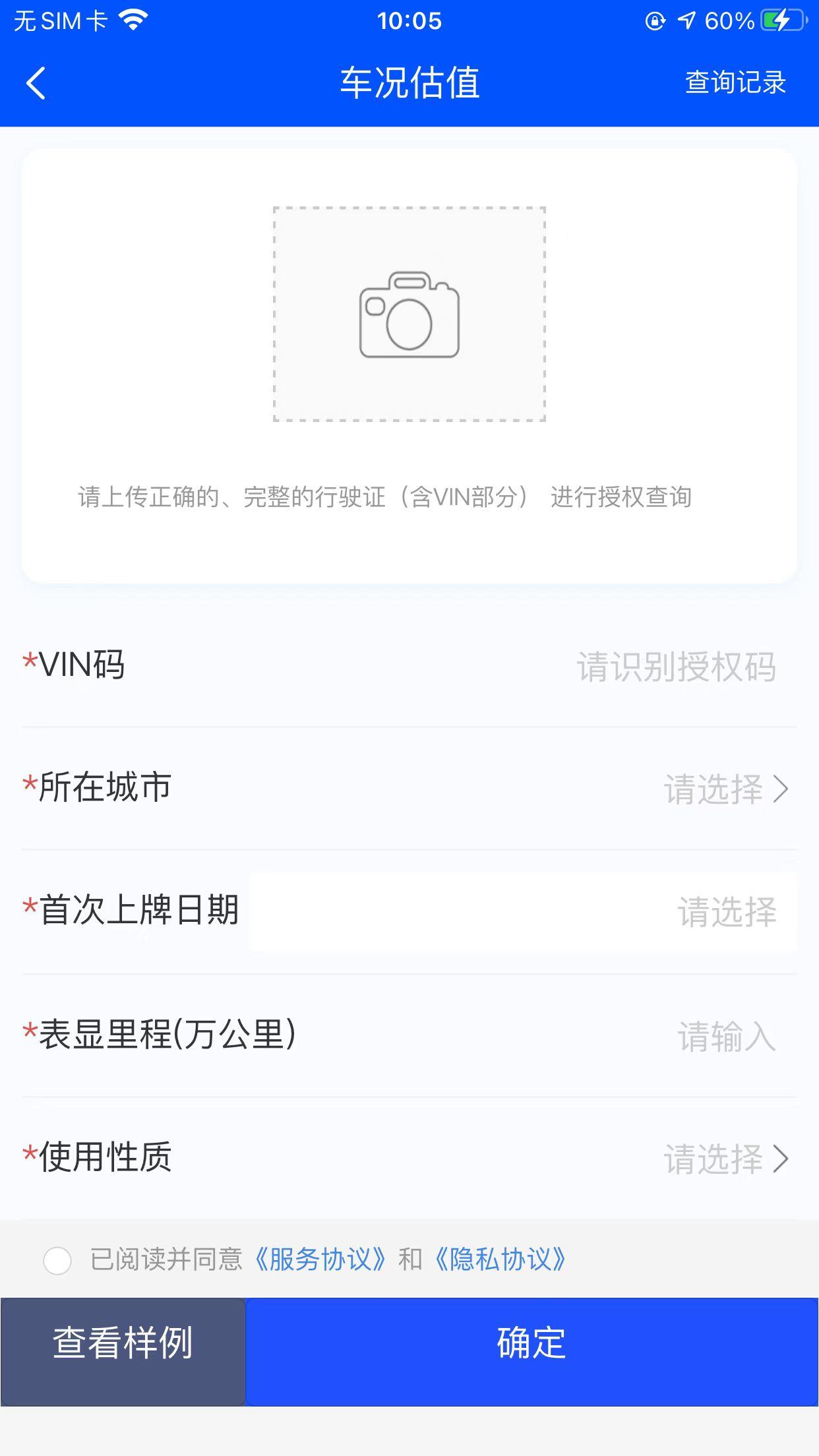Open 查询记录 query history
Viewport: 819px width, 1456px height.
(x=735, y=82)
